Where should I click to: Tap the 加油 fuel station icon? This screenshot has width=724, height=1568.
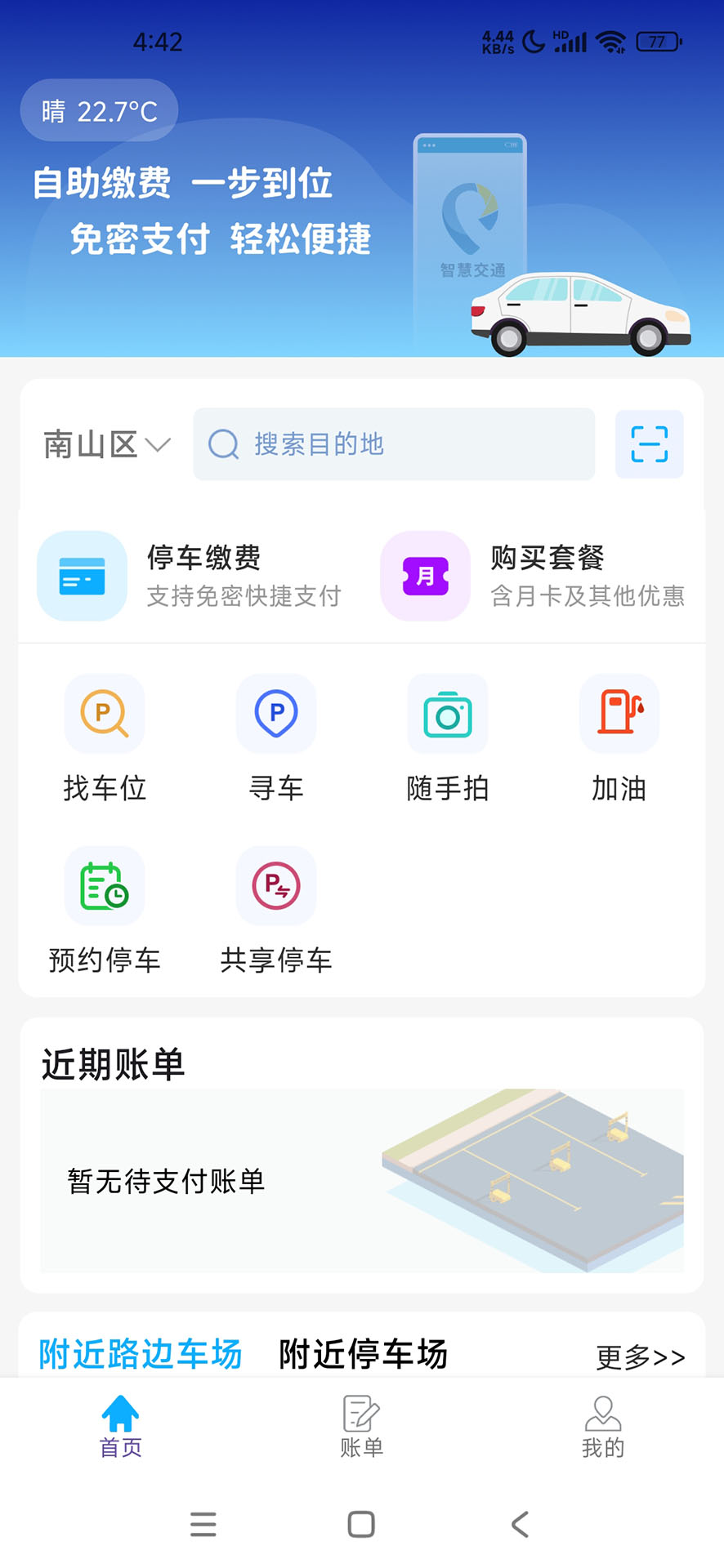point(619,714)
